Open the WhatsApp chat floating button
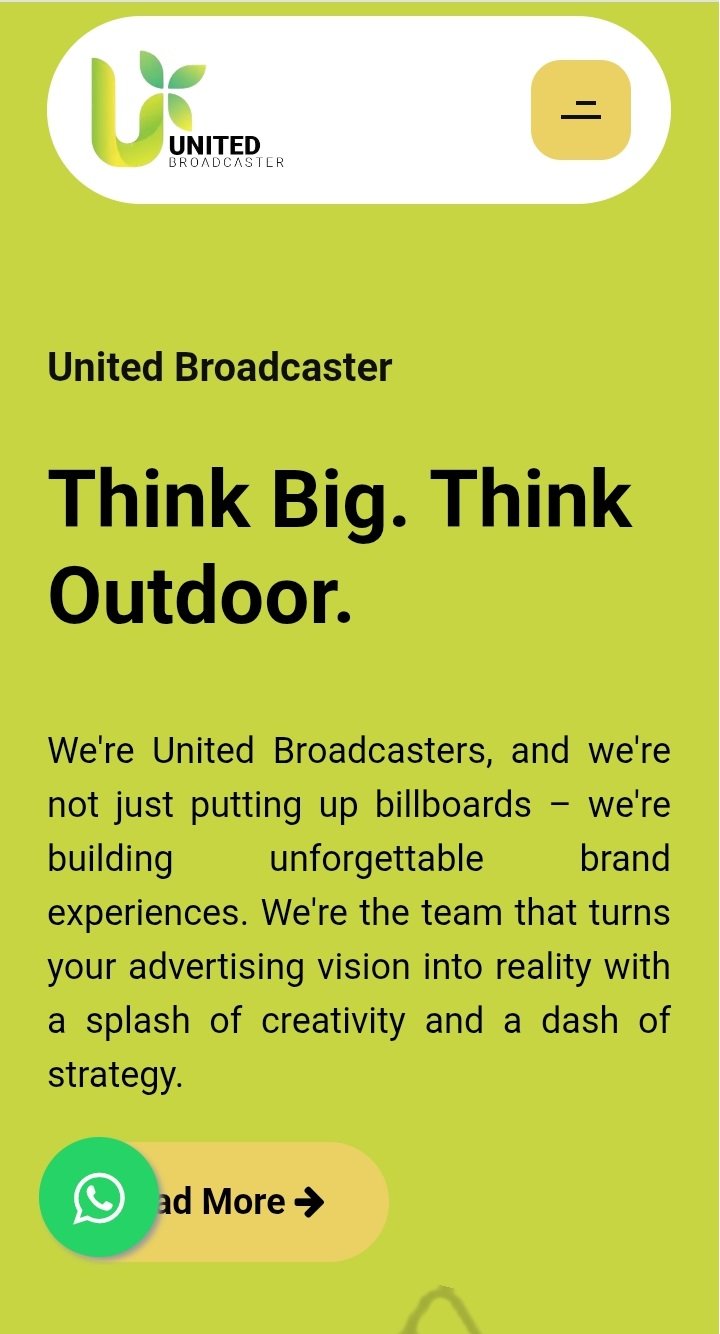This screenshot has width=720, height=1334. point(98,1197)
